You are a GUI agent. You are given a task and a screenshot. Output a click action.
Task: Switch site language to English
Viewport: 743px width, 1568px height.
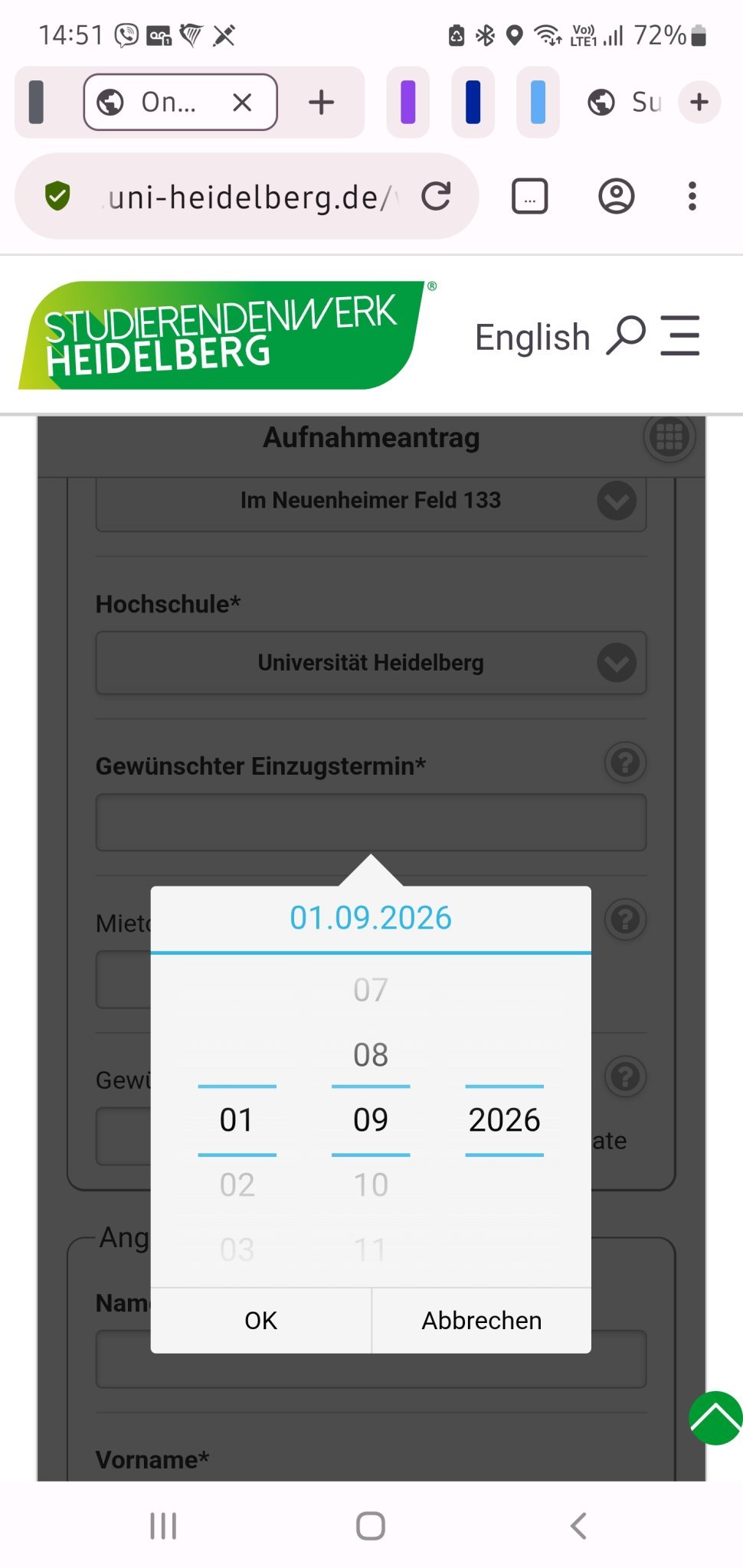coord(532,337)
